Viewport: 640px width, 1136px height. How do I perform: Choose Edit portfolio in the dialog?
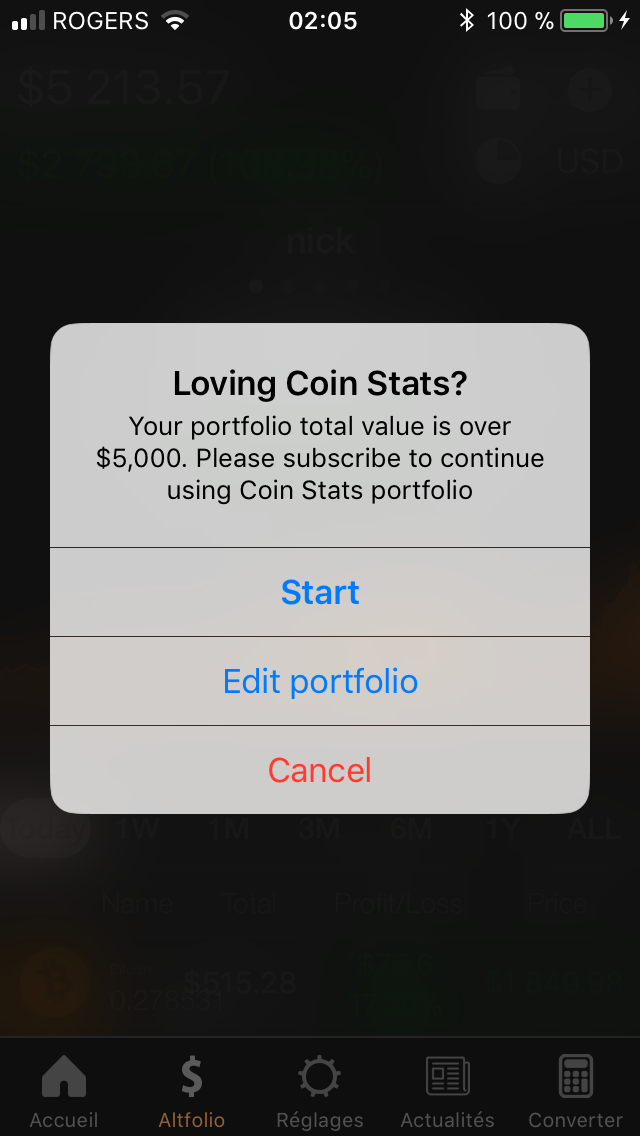[x=320, y=681]
